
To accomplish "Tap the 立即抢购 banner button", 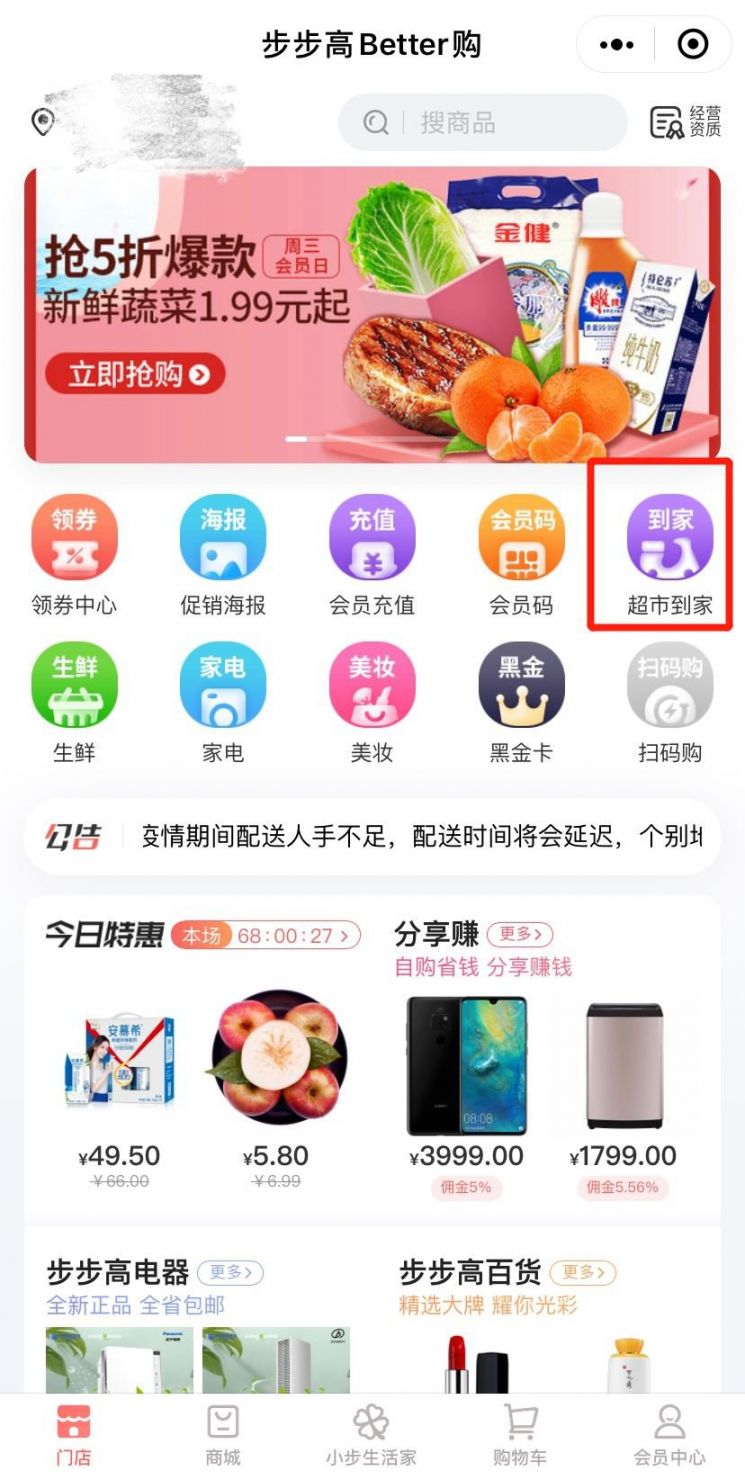I will tap(135, 375).
